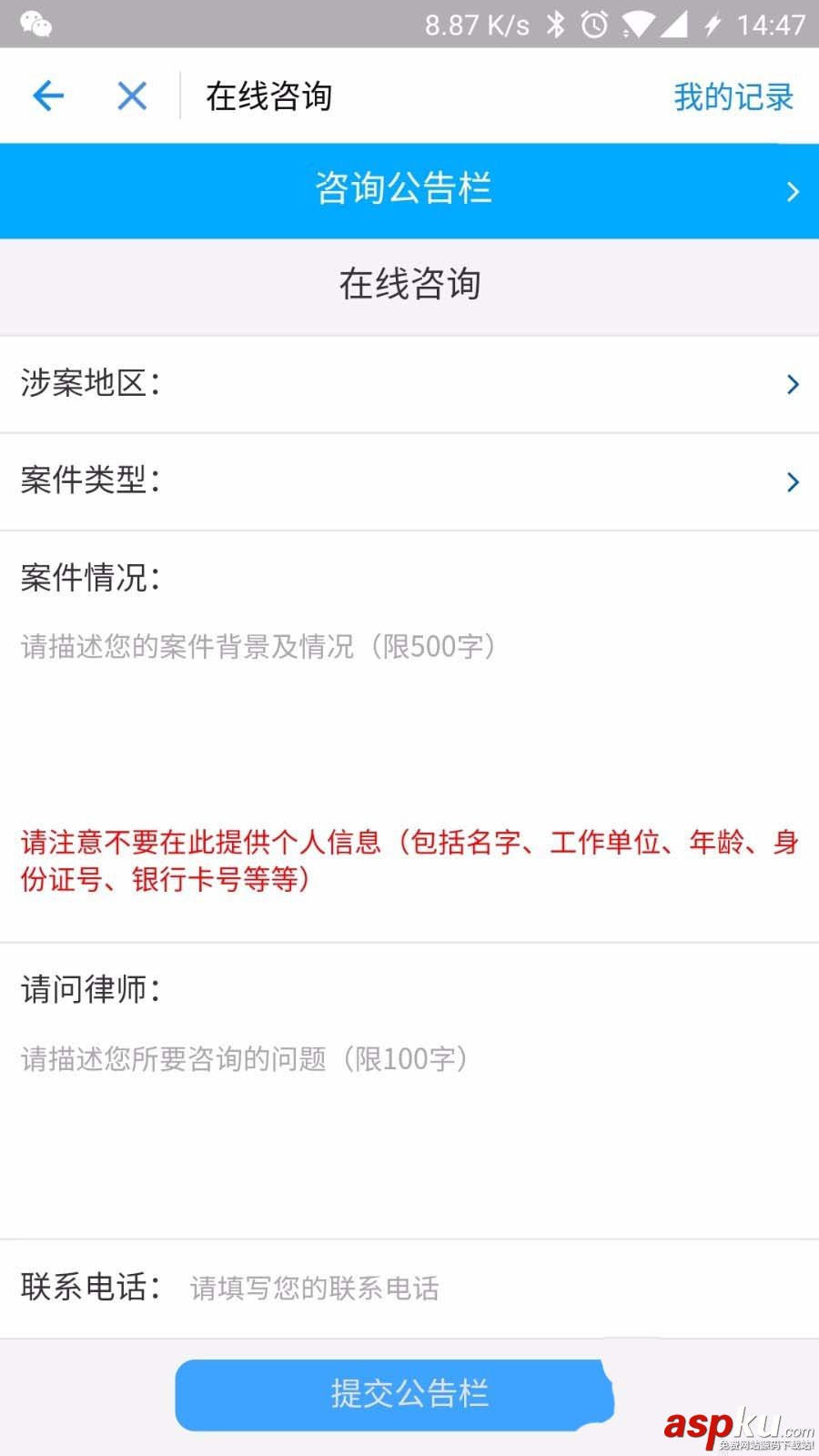The width and height of the screenshot is (819, 1456).
Task: Expand the 咨询公告栏 announcement section
Action: 409,189
